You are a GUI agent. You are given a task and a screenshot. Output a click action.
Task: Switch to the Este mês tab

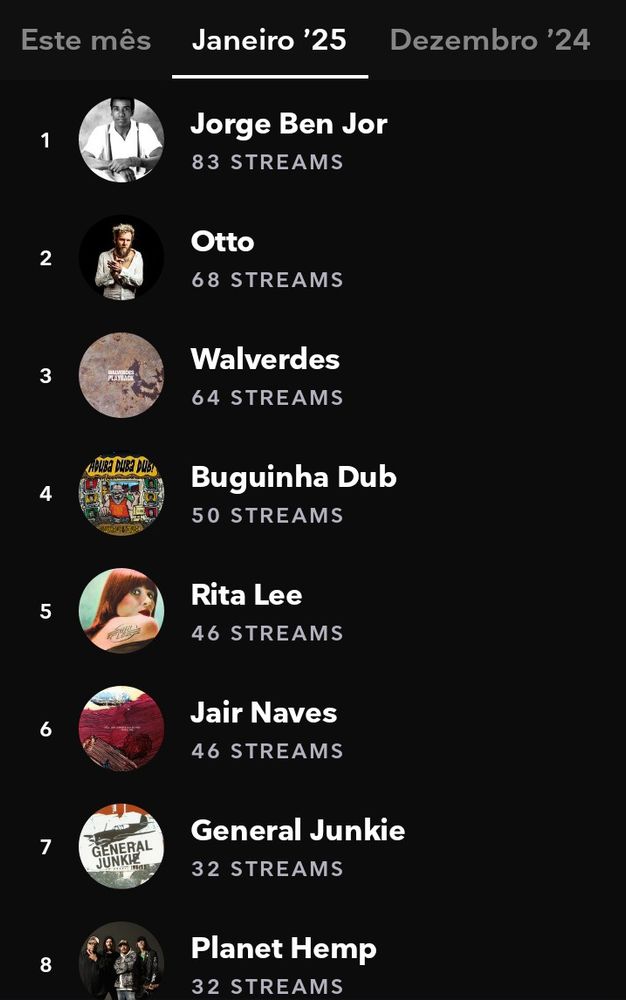click(x=86, y=40)
